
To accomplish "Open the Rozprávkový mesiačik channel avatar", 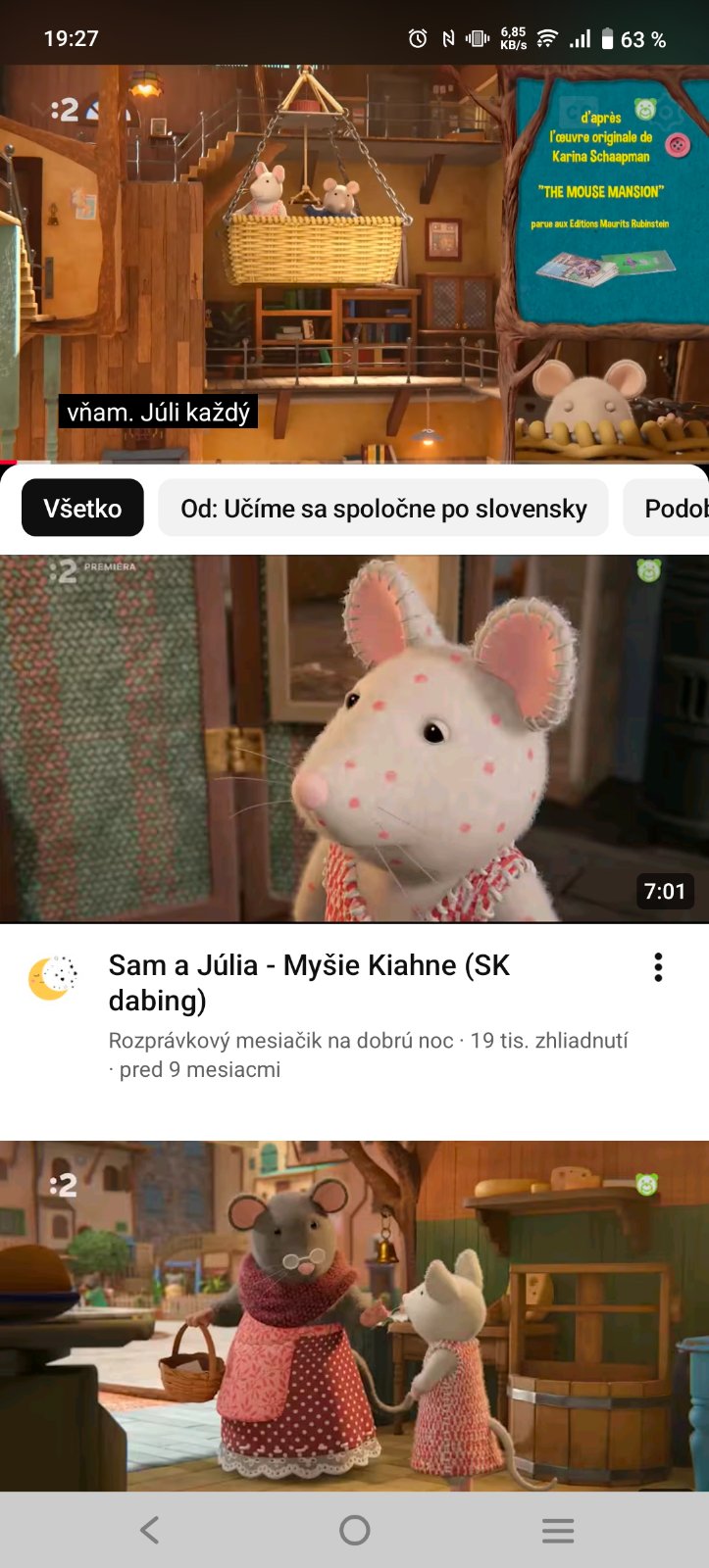I will tap(52, 978).
